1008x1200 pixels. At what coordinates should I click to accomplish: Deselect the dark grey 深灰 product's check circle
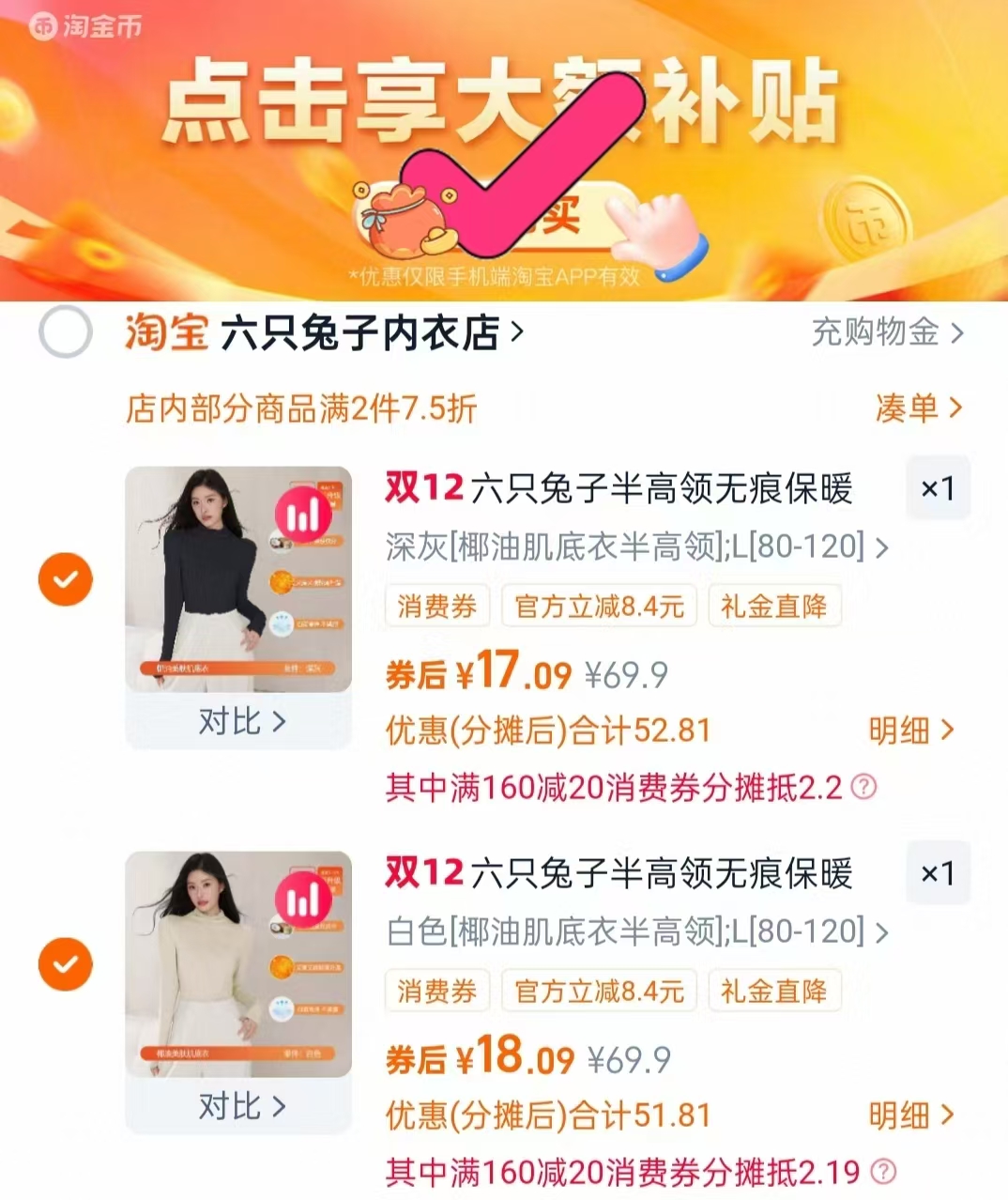[64, 579]
